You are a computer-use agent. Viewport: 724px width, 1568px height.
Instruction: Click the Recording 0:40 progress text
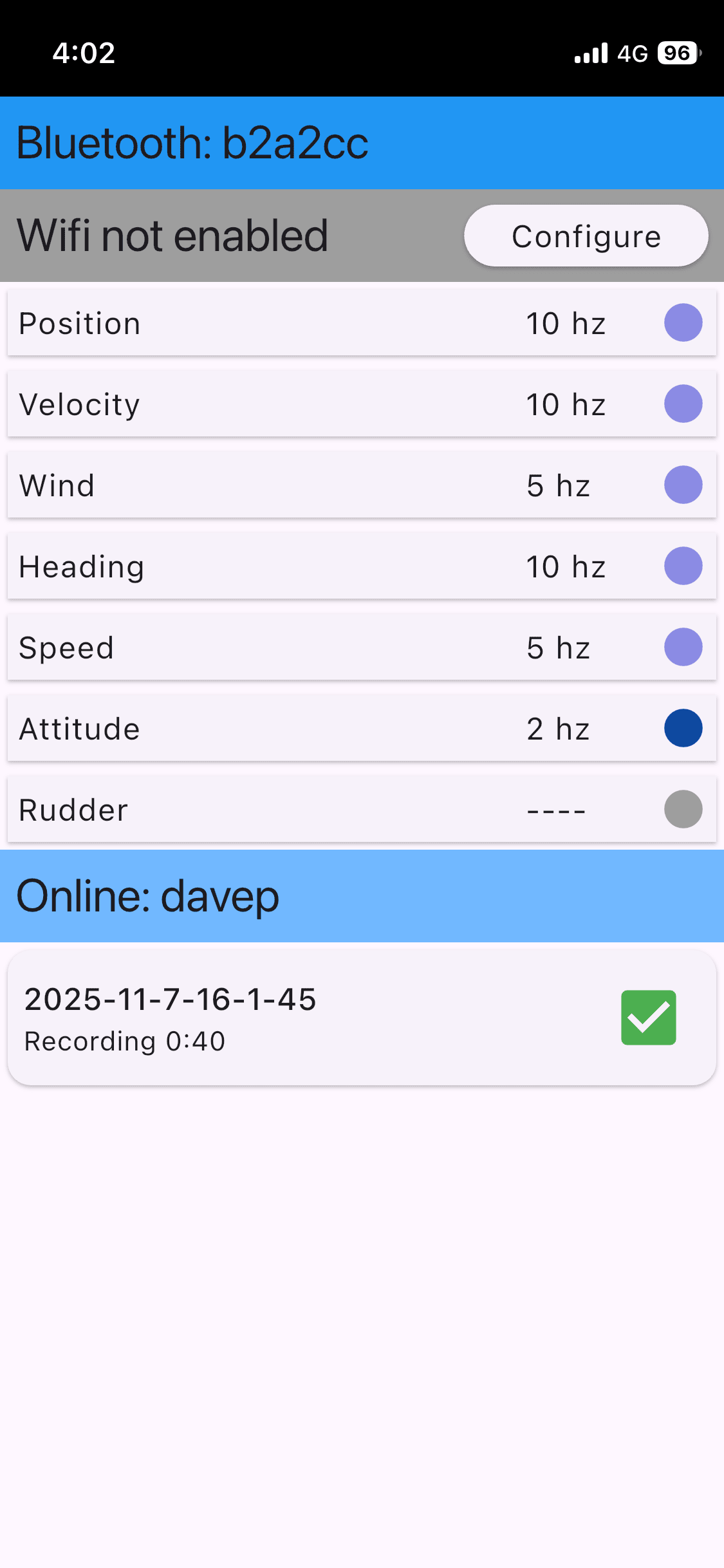click(x=124, y=1041)
